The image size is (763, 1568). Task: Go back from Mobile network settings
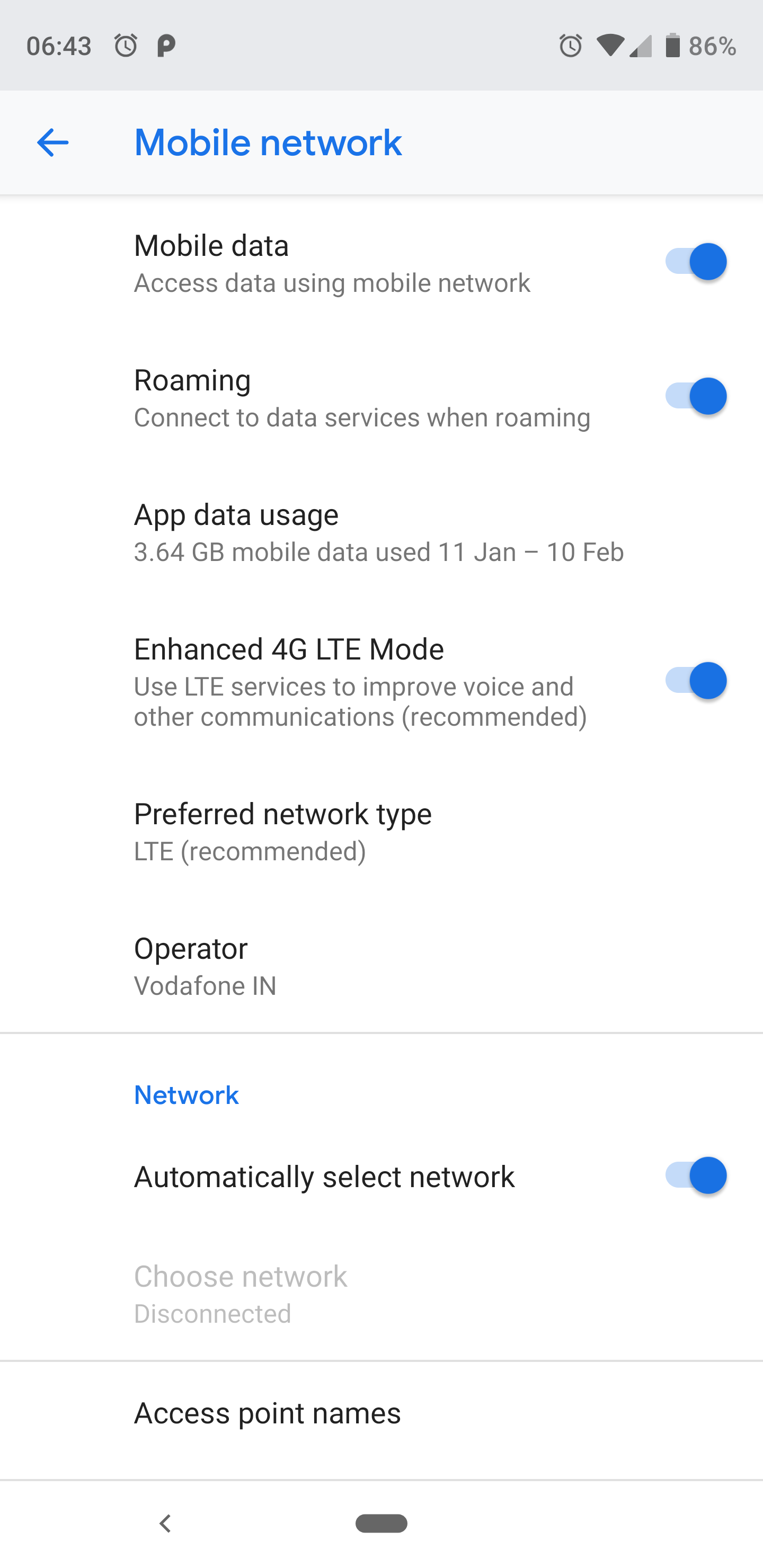[53, 143]
